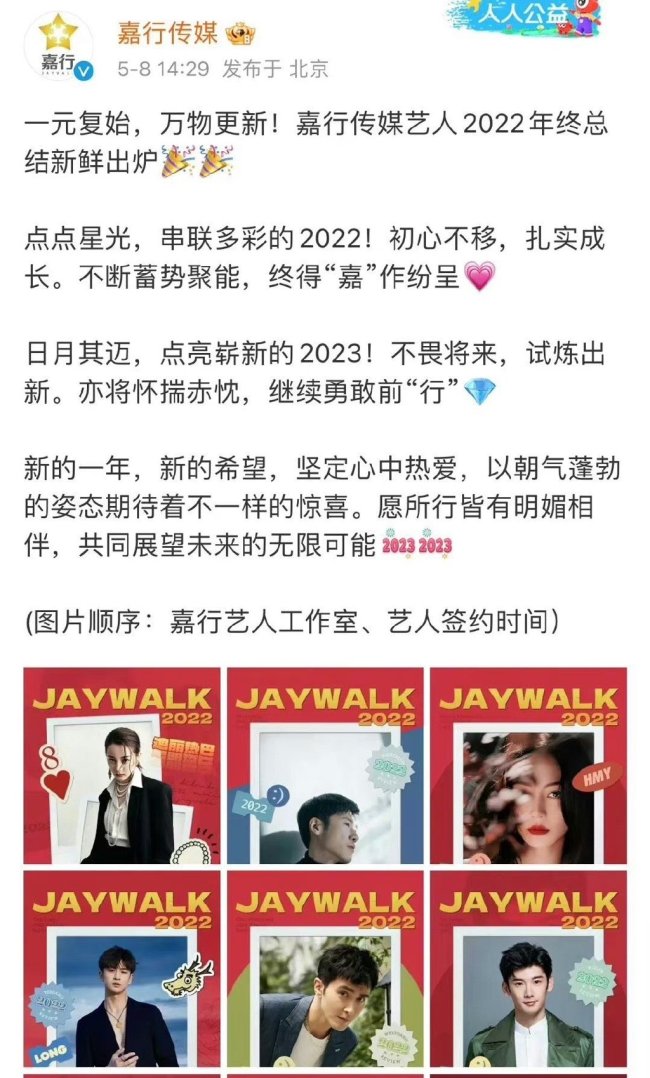Open the photo with the 8 of hearts card
This screenshot has width=650, height=1078.
click(x=122, y=765)
